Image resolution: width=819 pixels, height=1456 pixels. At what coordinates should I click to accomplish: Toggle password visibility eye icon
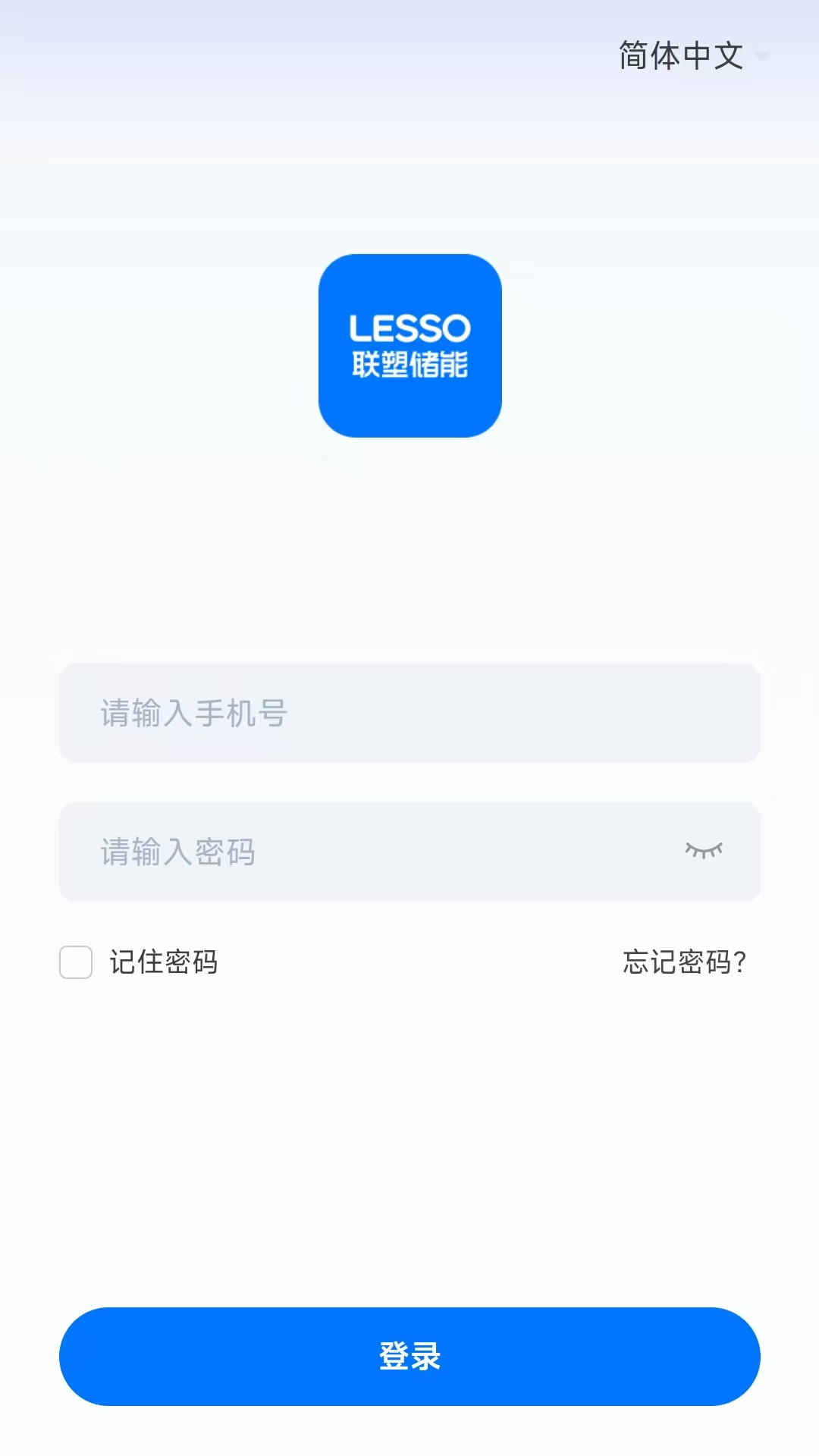(704, 850)
